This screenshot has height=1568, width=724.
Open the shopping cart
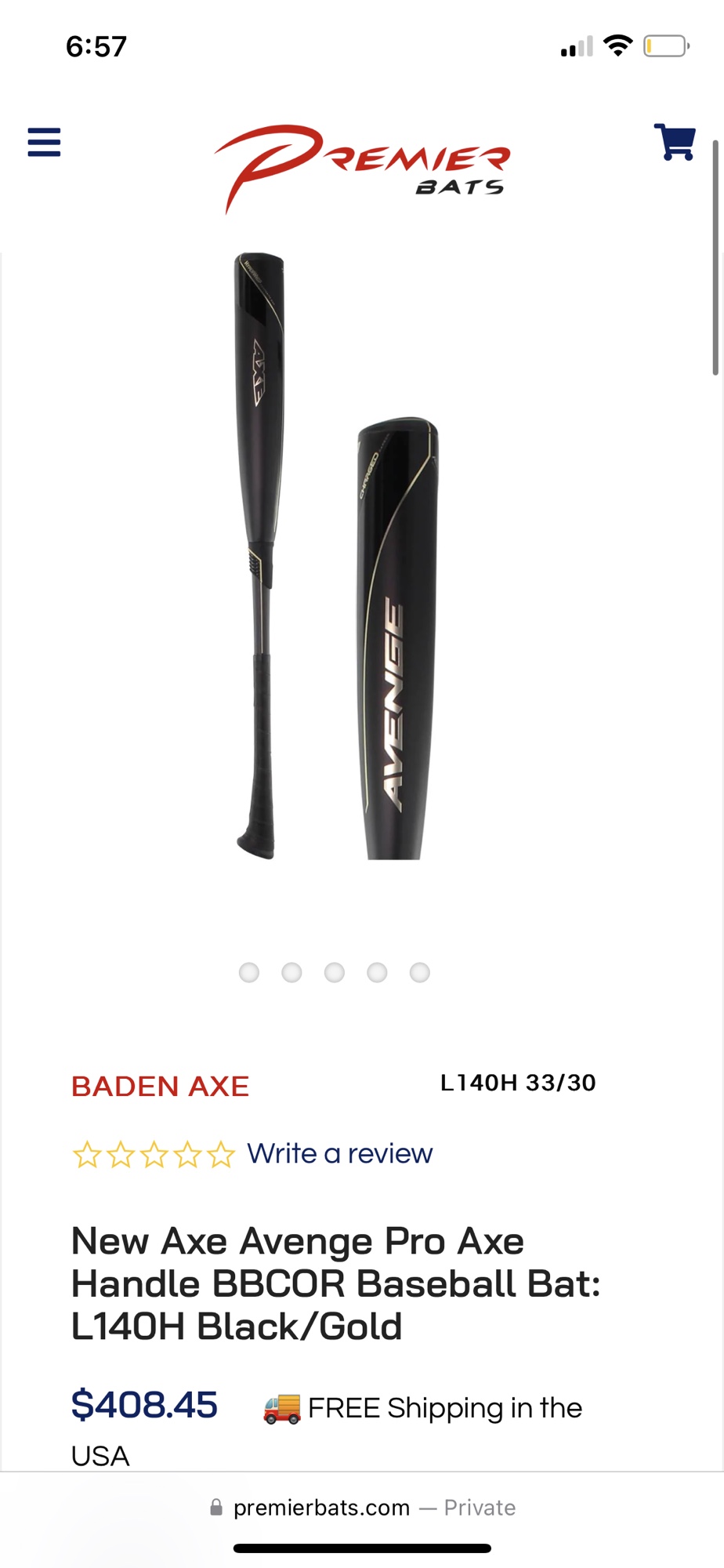pyautogui.click(x=674, y=143)
